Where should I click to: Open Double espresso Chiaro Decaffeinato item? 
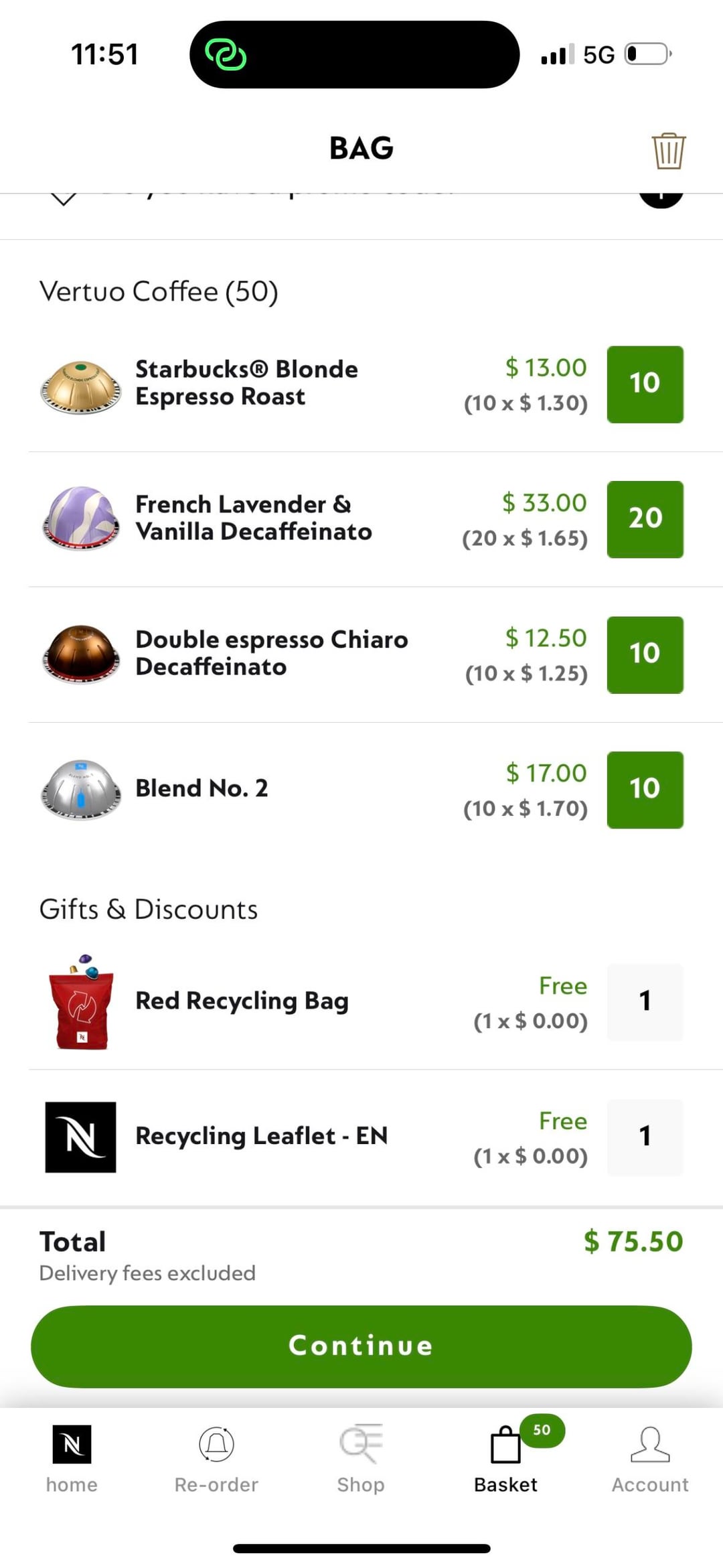coord(271,653)
